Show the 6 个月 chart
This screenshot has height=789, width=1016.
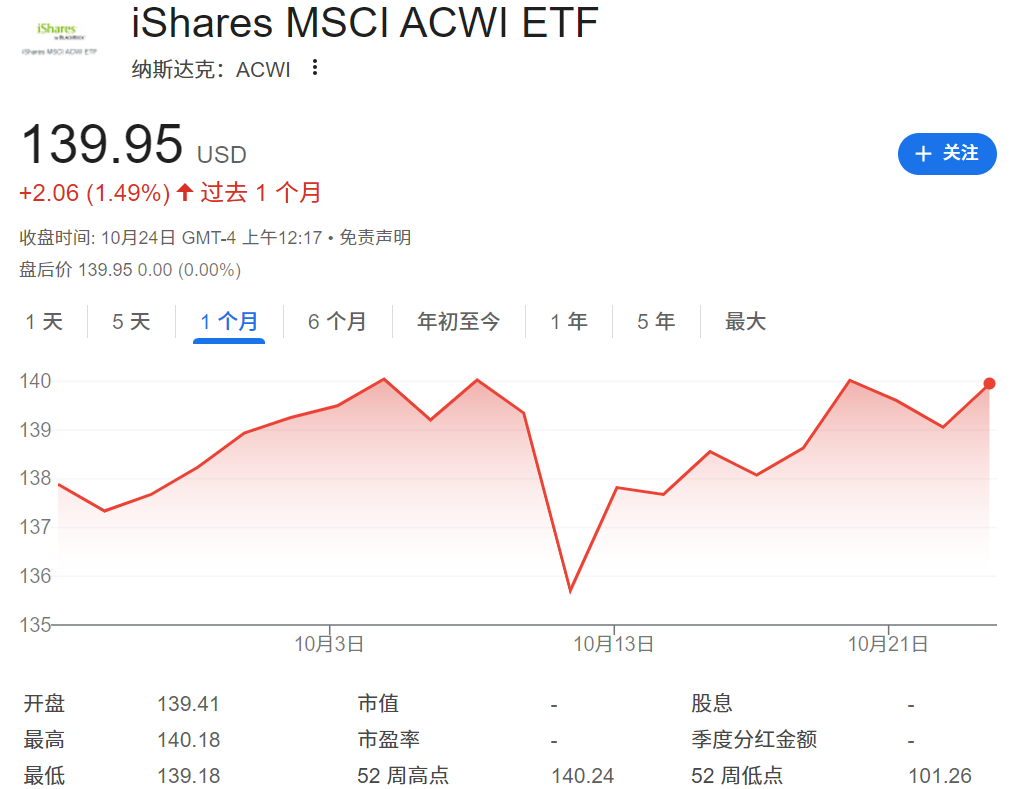pyautogui.click(x=337, y=322)
